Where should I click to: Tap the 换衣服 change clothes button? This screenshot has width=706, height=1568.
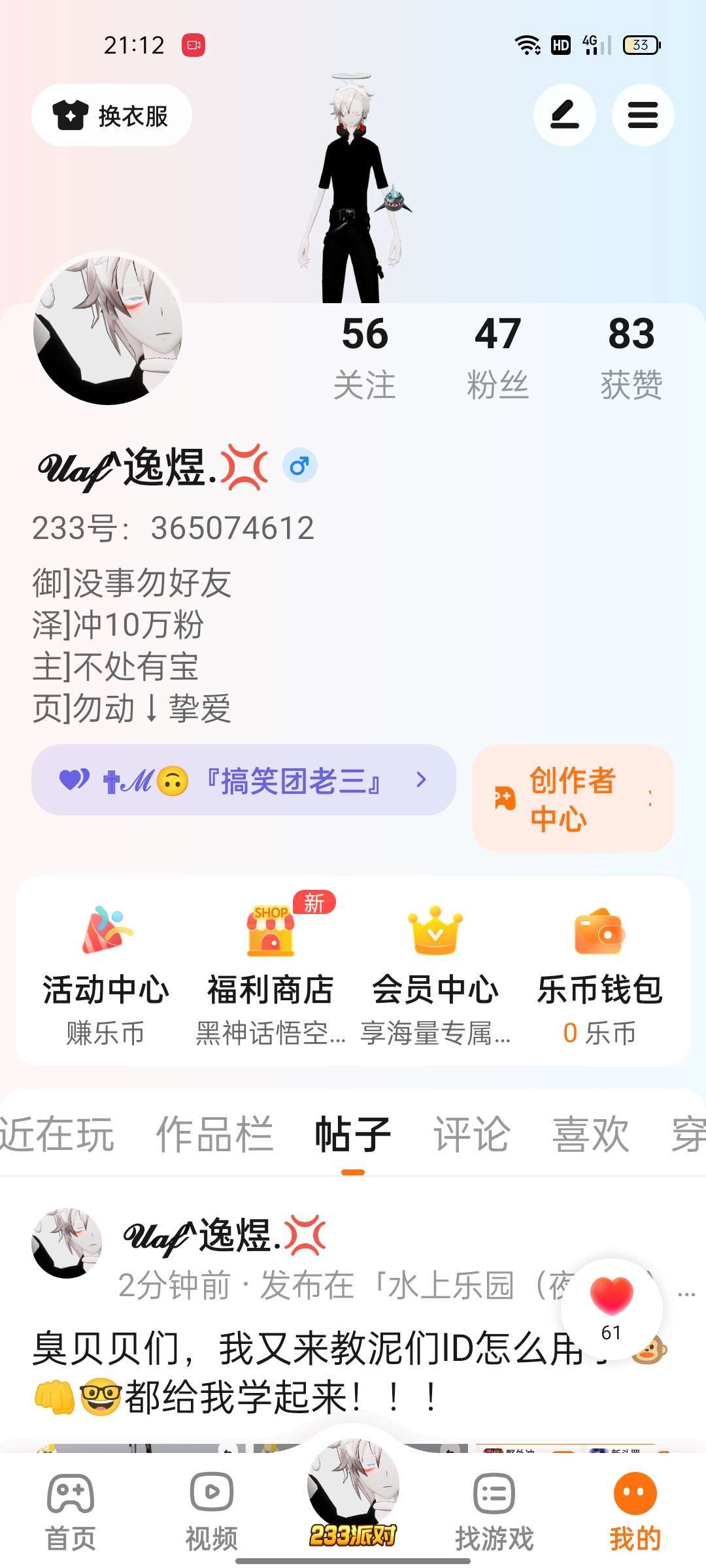112,116
